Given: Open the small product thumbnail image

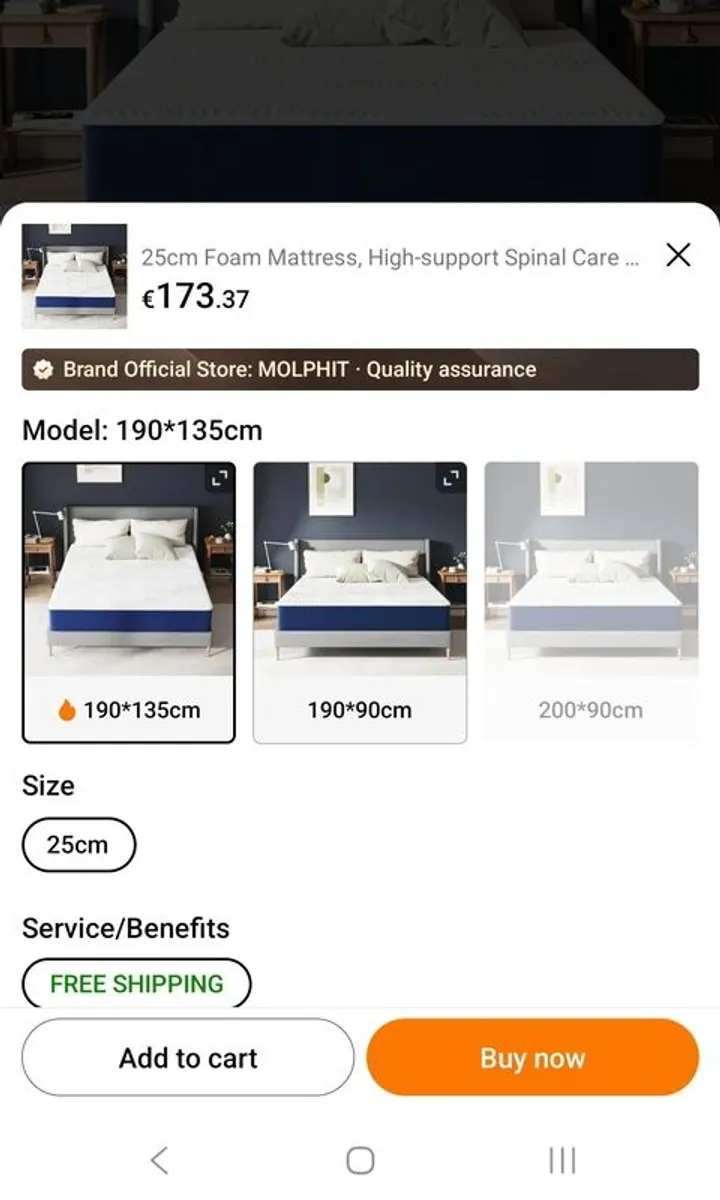Looking at the screenshot, I should (73, 274).
